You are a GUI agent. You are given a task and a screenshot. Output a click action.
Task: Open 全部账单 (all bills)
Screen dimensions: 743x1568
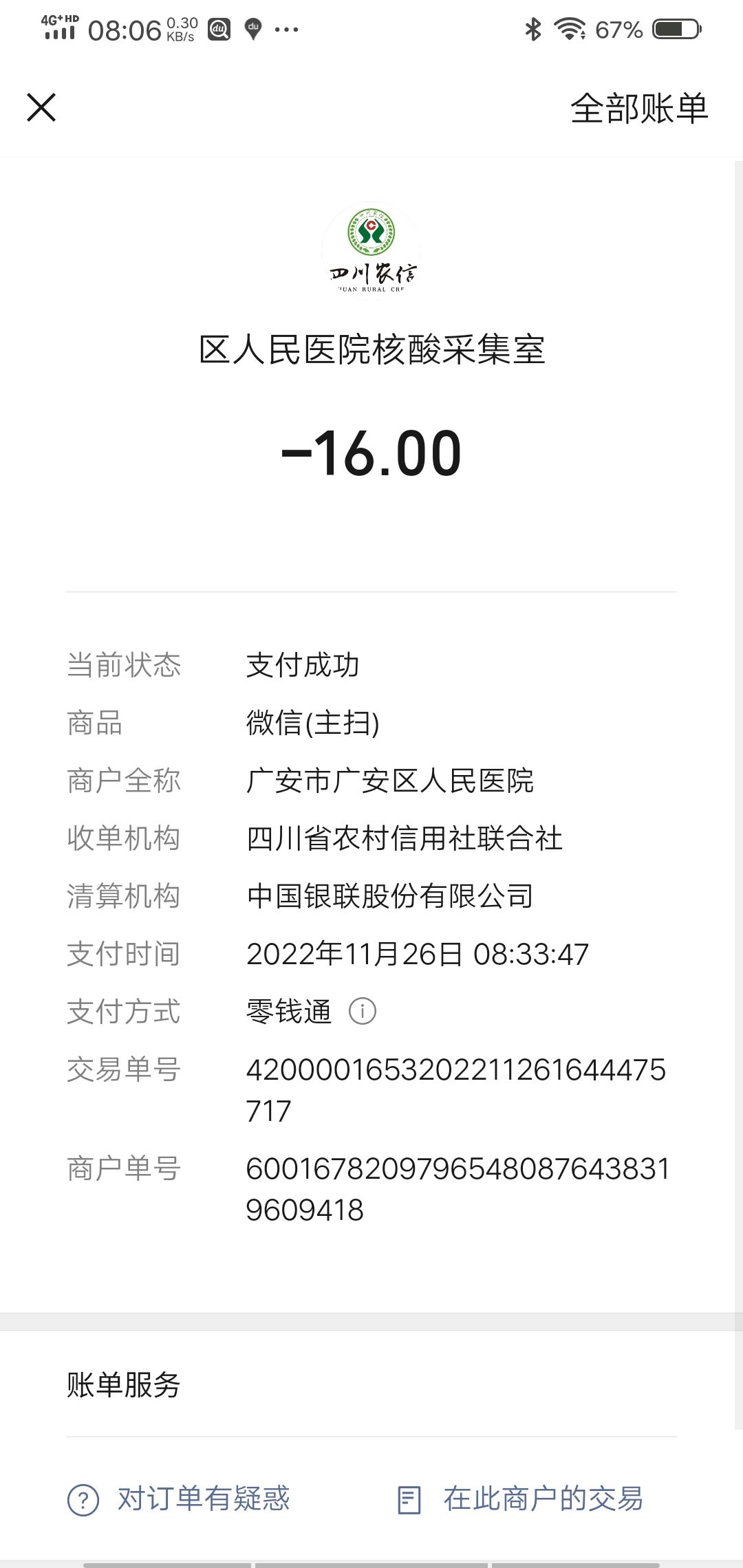[x=638, y=109]
